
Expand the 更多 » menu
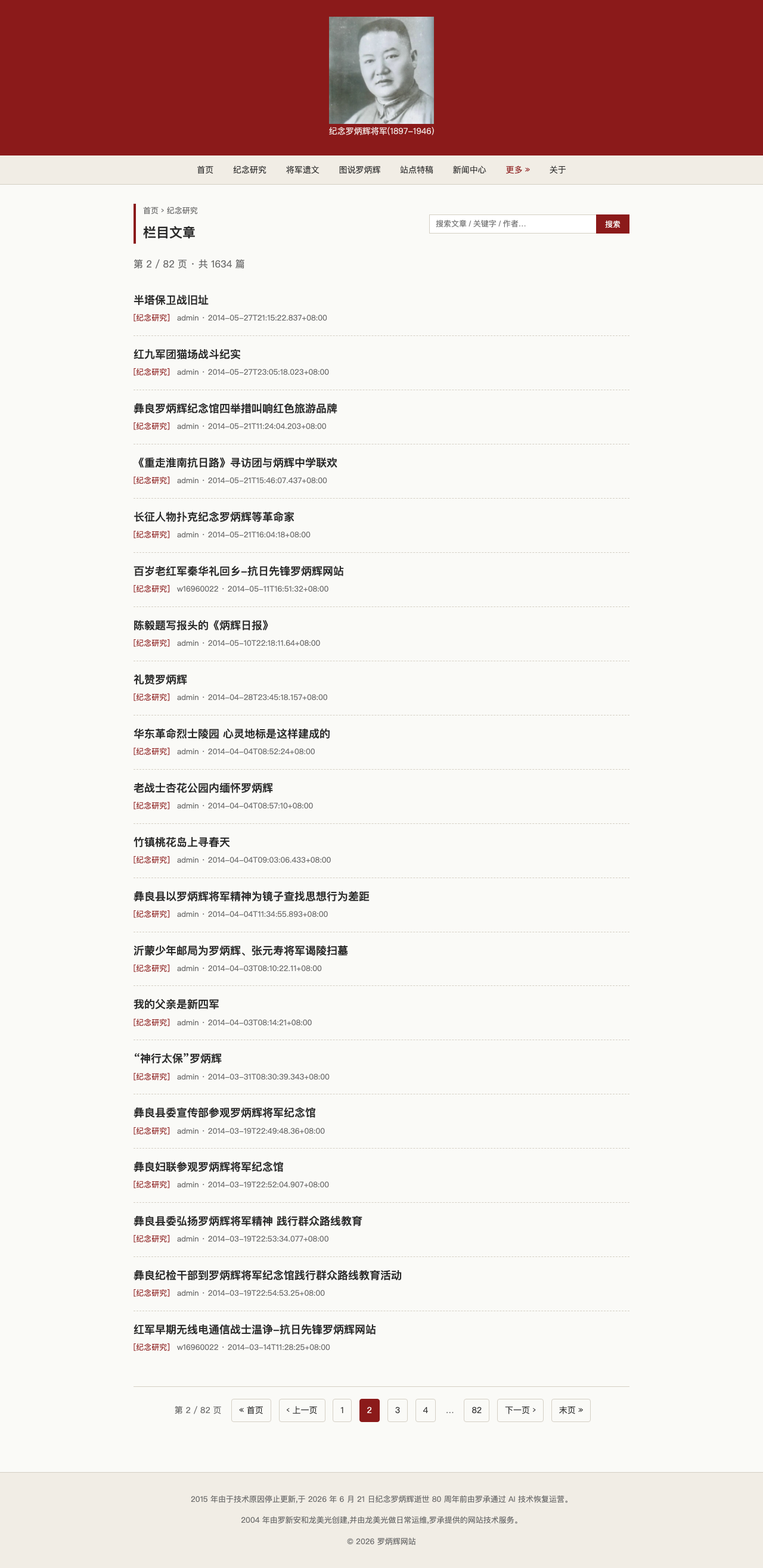(x=517, y=170)
